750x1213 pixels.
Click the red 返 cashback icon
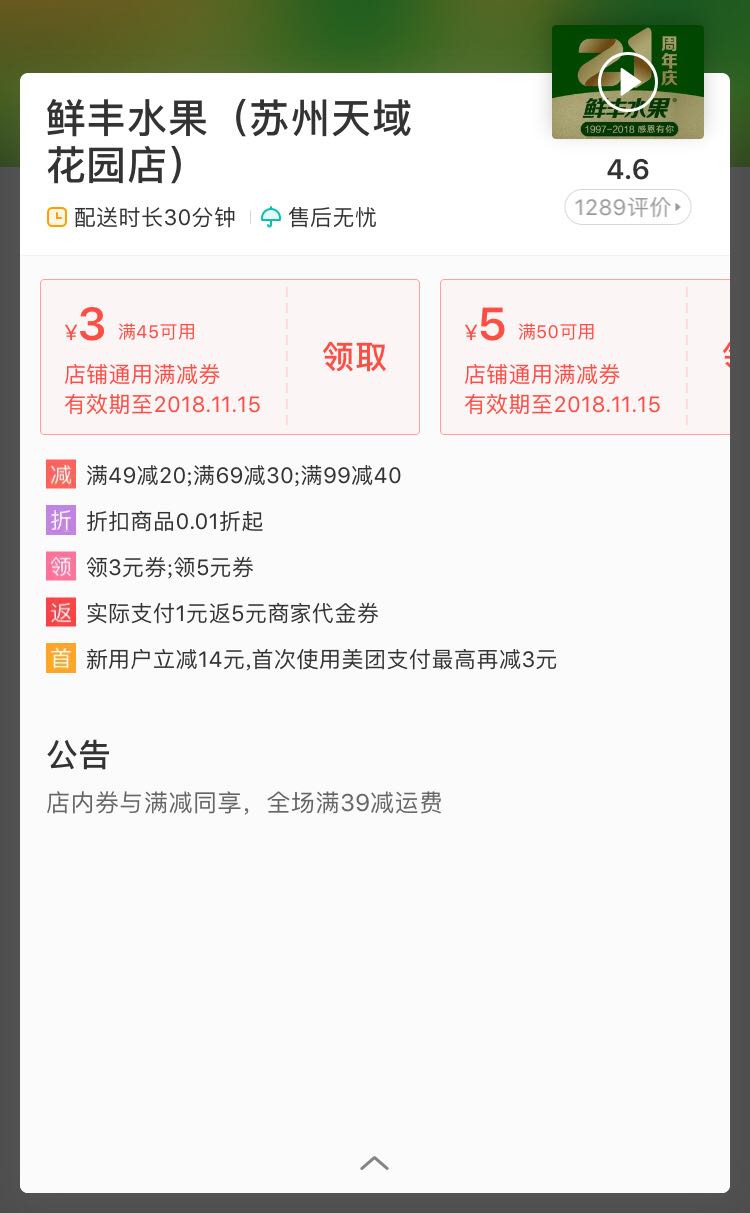point(60,613)
